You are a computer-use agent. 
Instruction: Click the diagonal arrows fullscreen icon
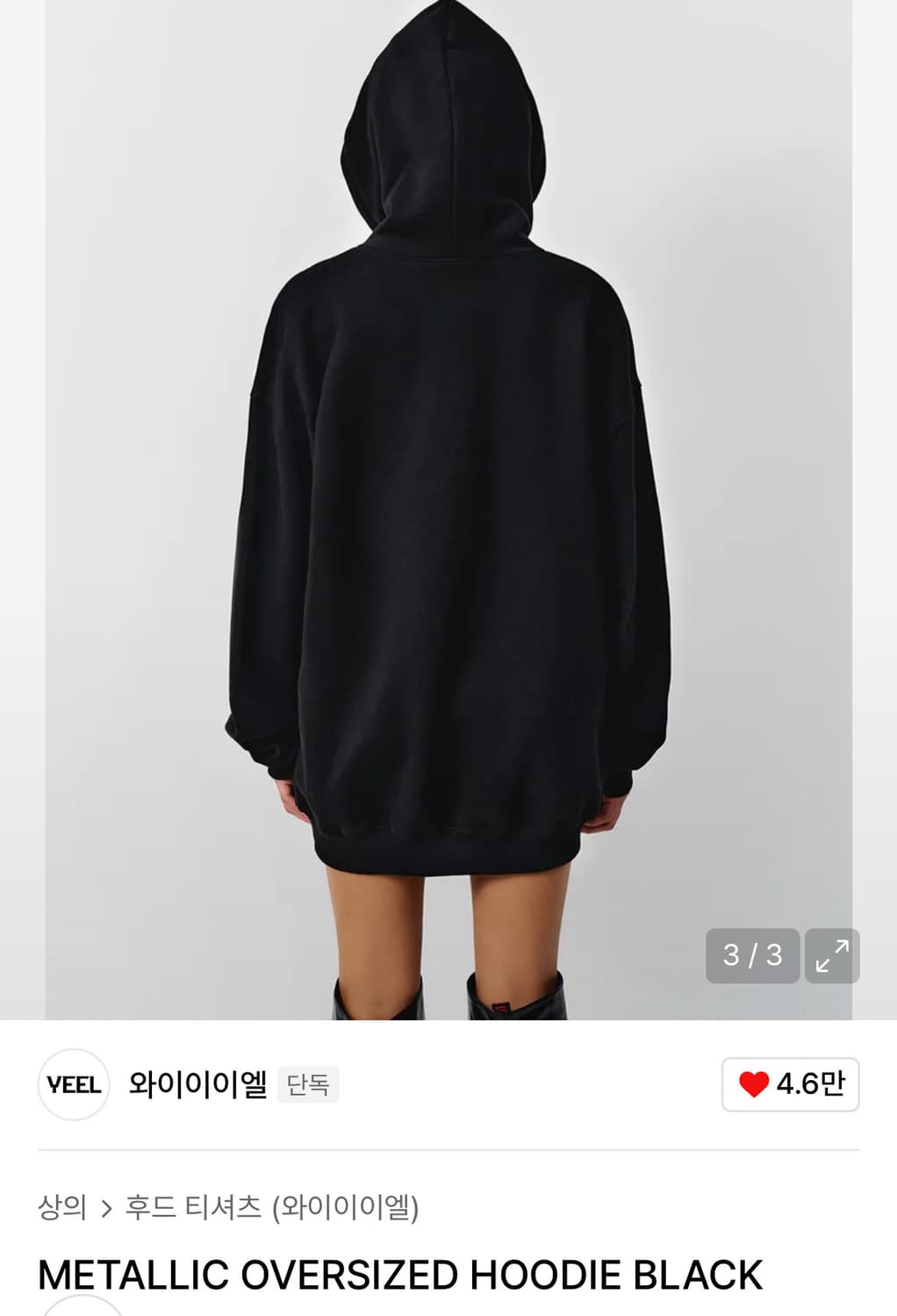click(829, 955)
